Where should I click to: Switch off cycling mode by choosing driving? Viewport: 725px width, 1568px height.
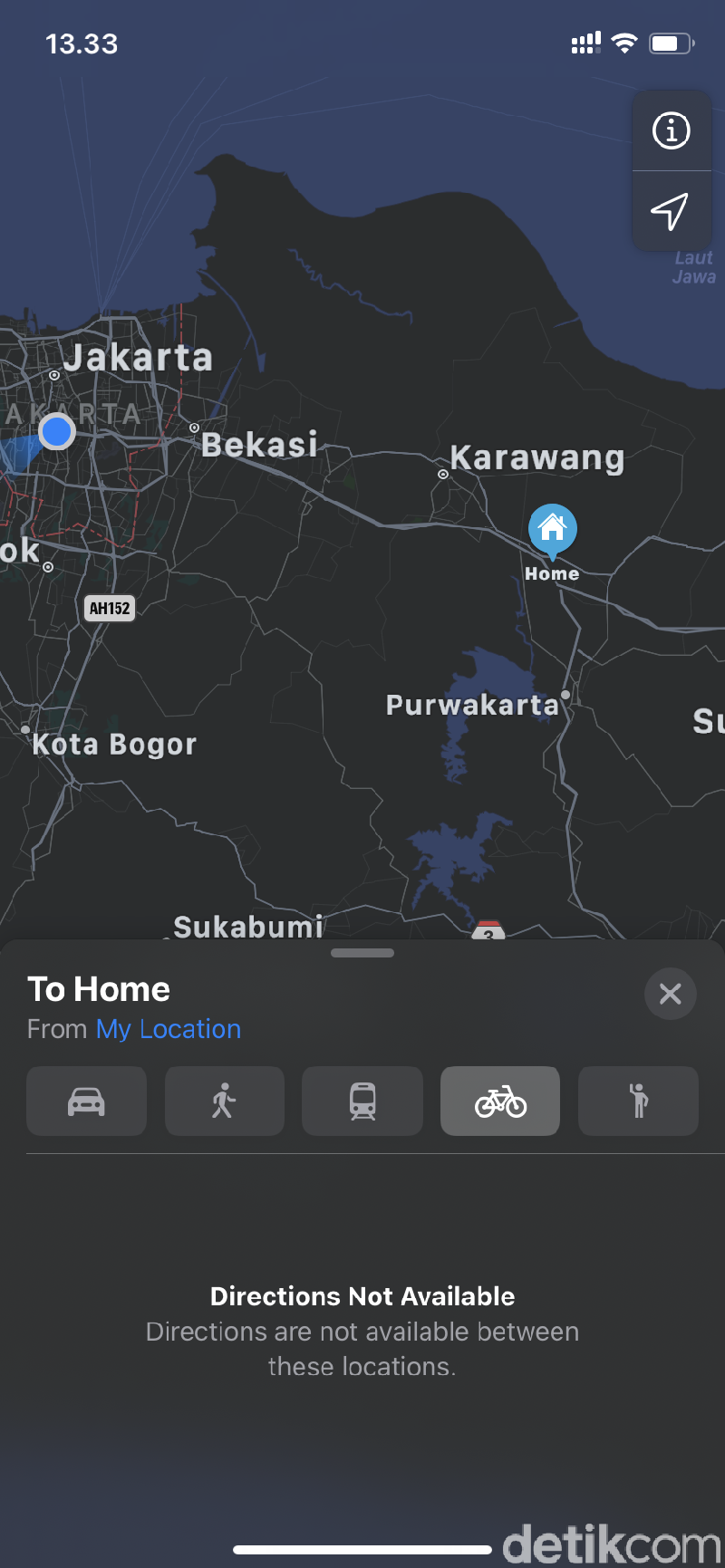(x=86, y=1101)
